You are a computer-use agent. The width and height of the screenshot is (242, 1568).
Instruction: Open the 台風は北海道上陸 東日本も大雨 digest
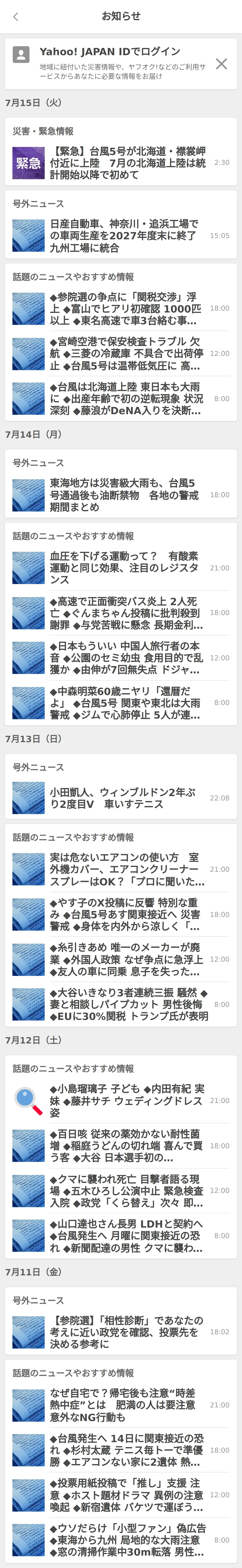121,399
